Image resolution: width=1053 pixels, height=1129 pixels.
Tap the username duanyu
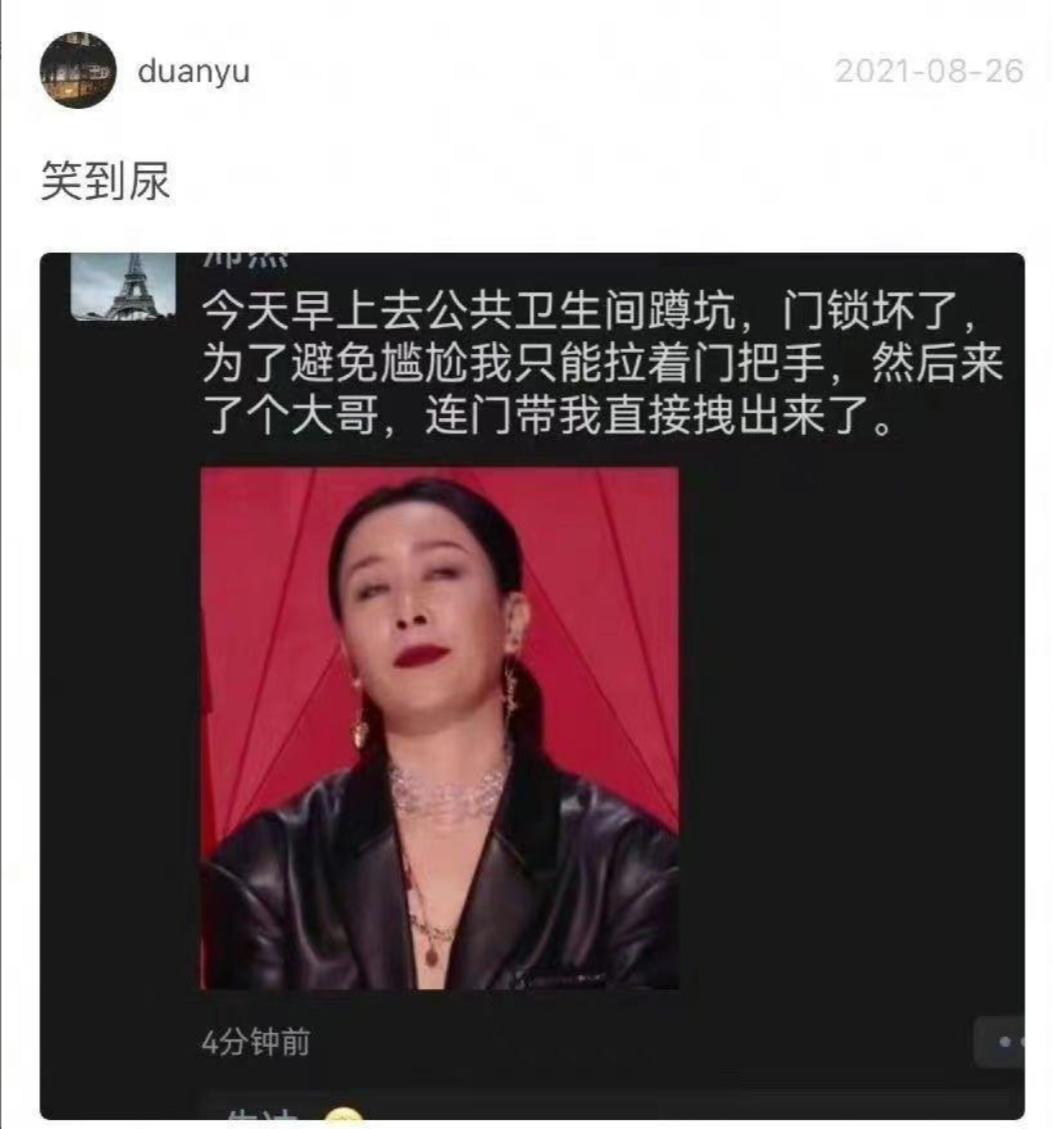click(x=193, y=72)
